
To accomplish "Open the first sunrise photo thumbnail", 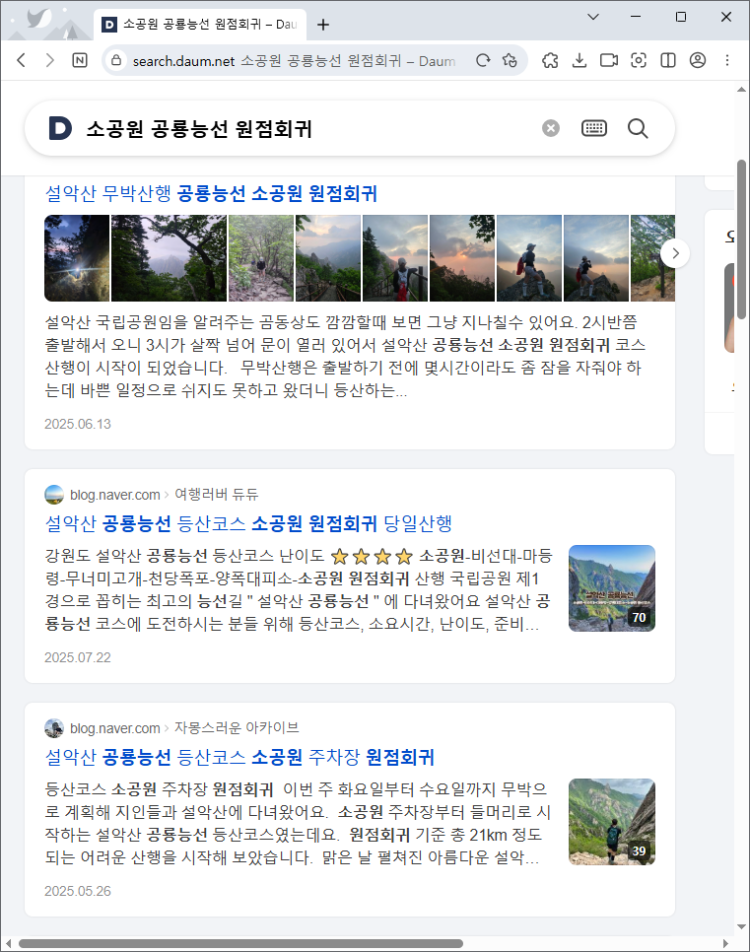I will click(77, 258).
